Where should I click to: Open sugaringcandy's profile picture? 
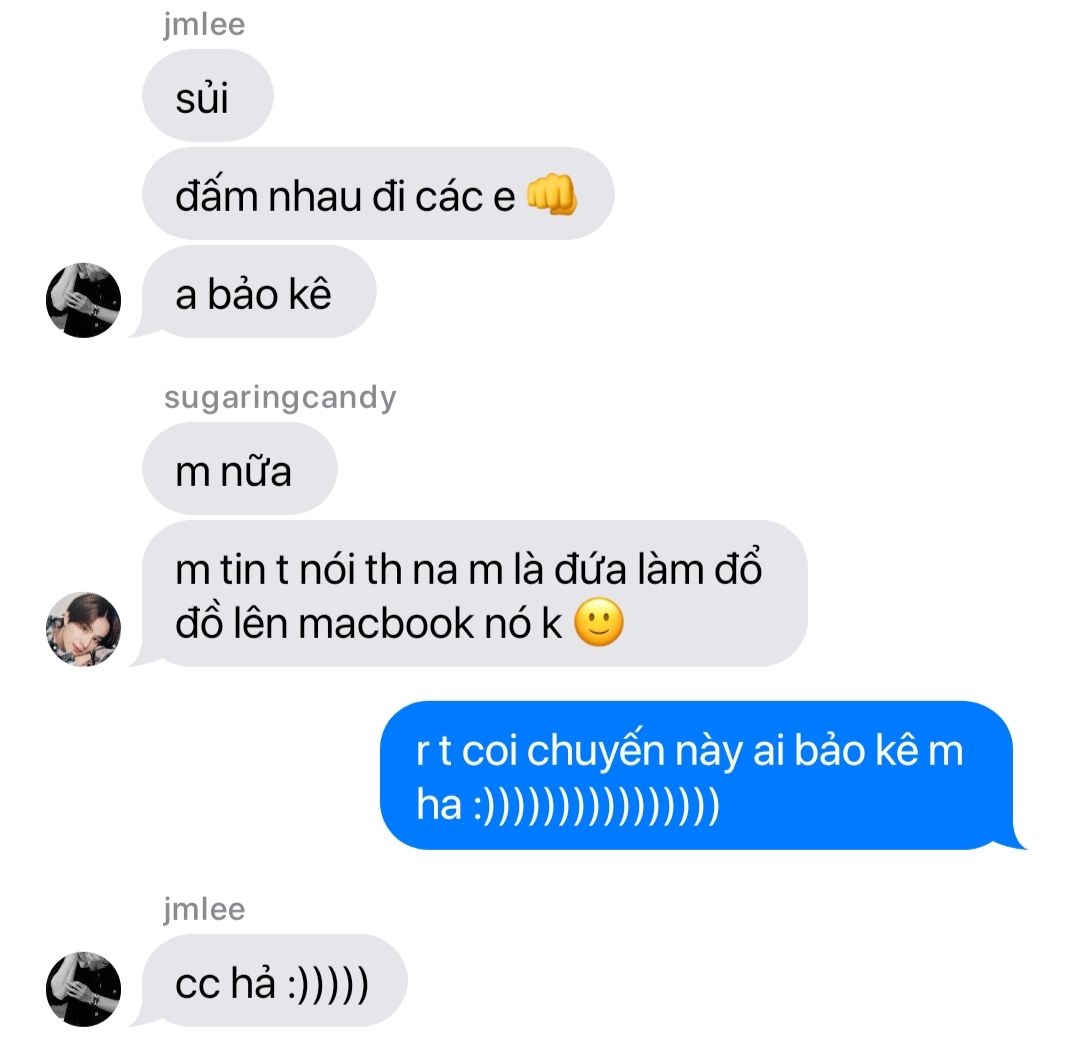pos(83,629)
